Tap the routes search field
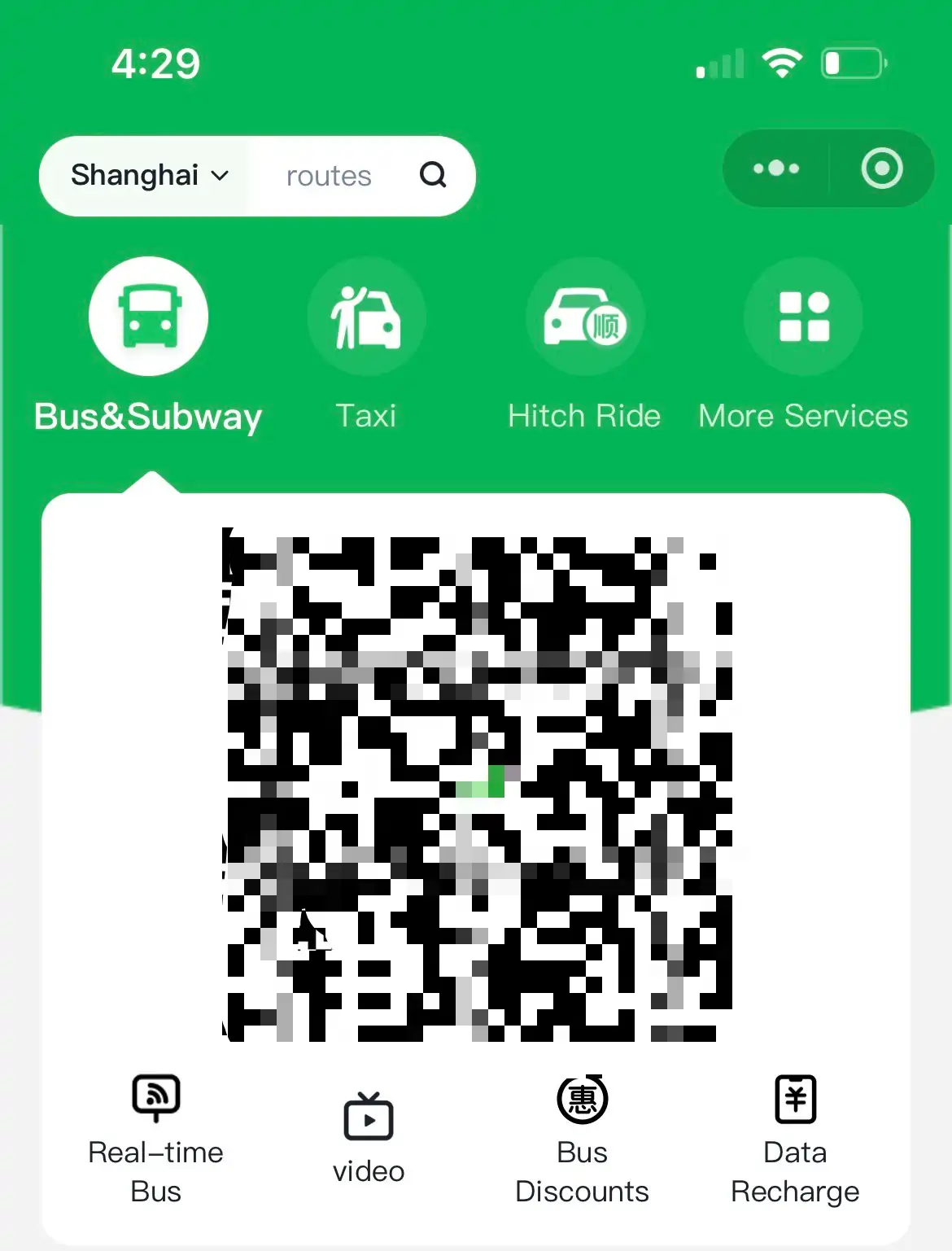The height and width of the screenshot is (1251, 952). 329,176
